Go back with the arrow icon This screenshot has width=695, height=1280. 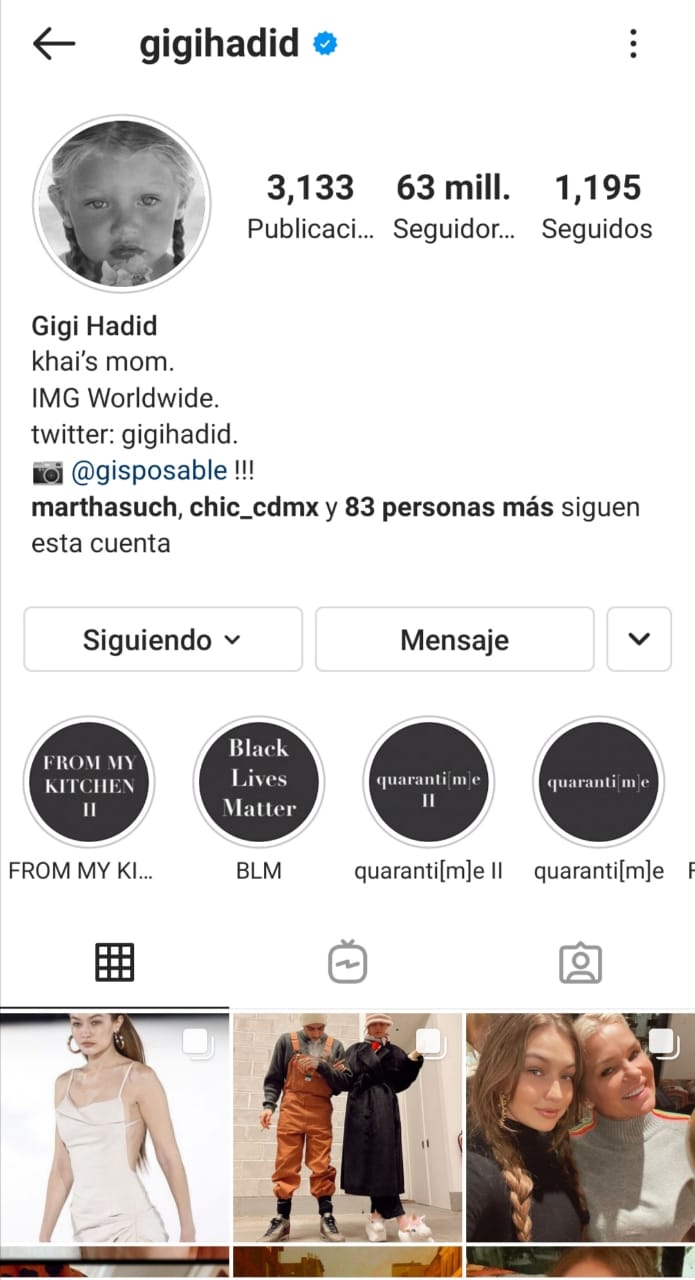54,43
